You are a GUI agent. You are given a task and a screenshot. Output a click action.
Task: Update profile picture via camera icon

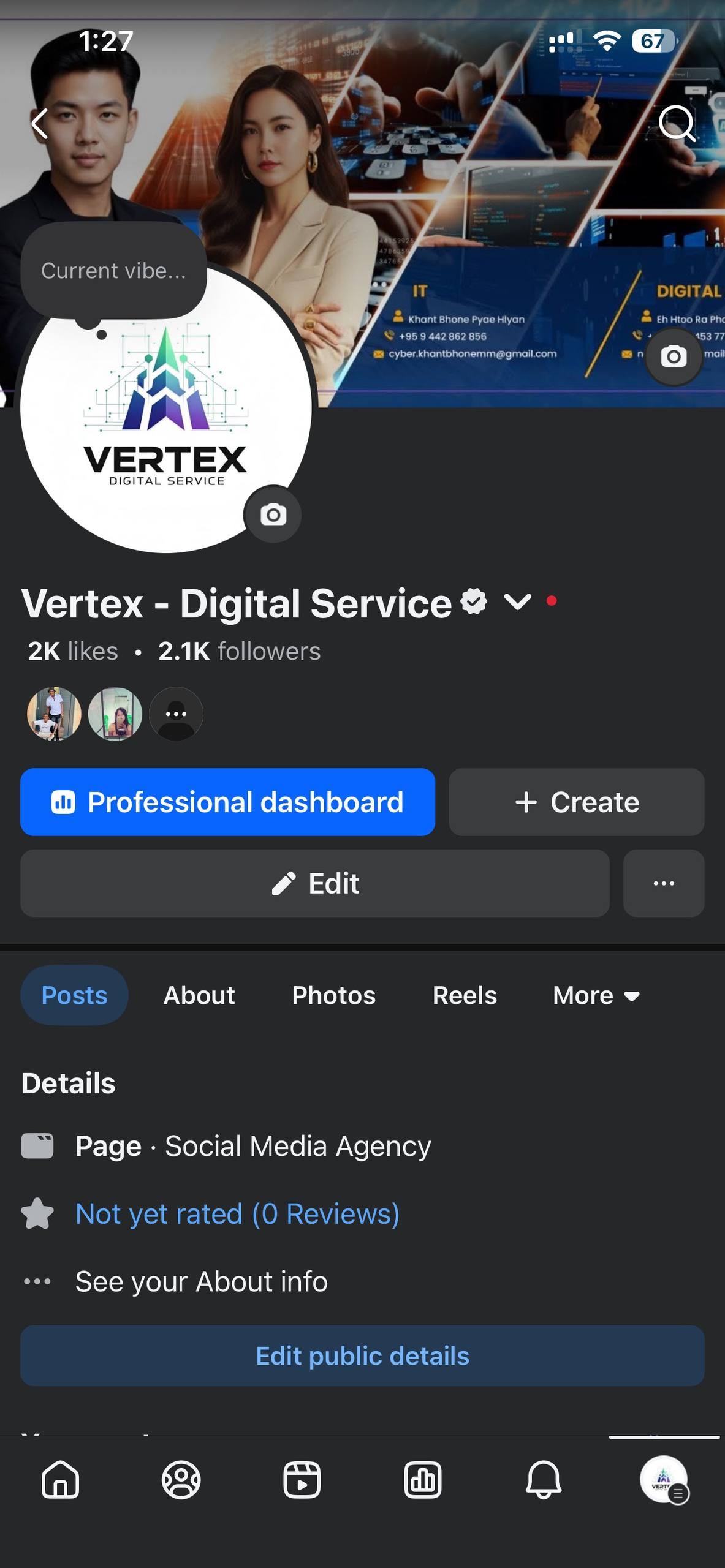coord(273,514)
